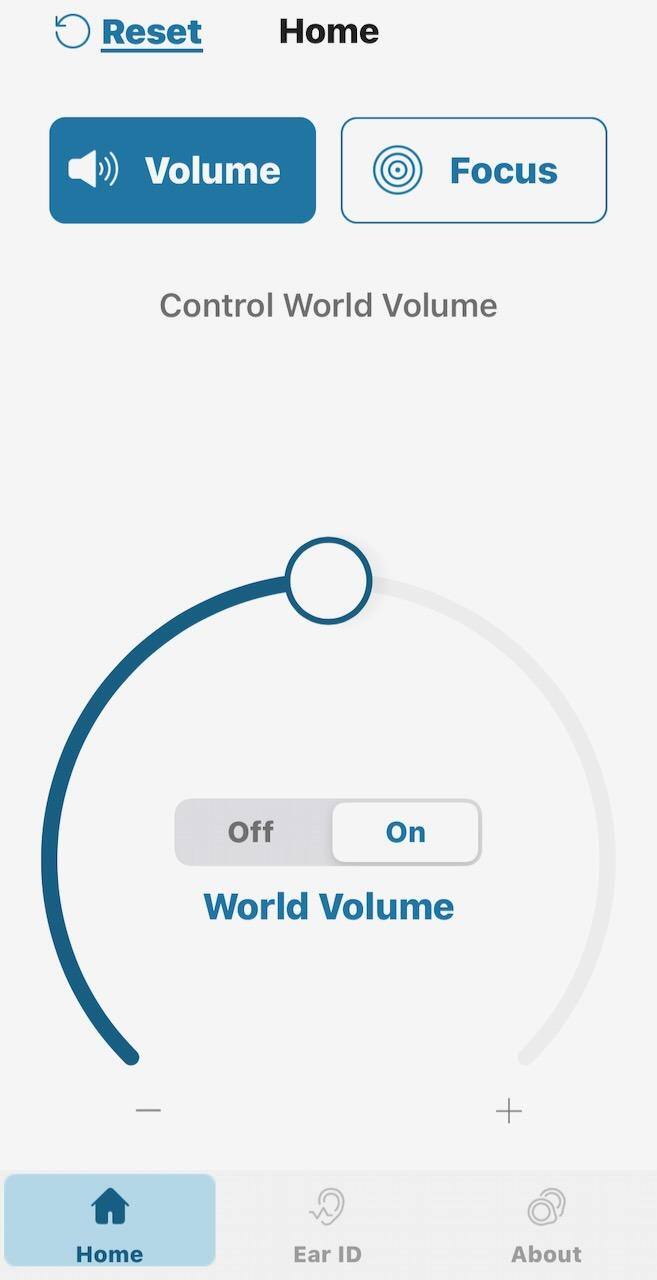The image size is (657, 1280).
Task: Tap the Reset link
Action: pyautogui.click(x=150, y=33)
